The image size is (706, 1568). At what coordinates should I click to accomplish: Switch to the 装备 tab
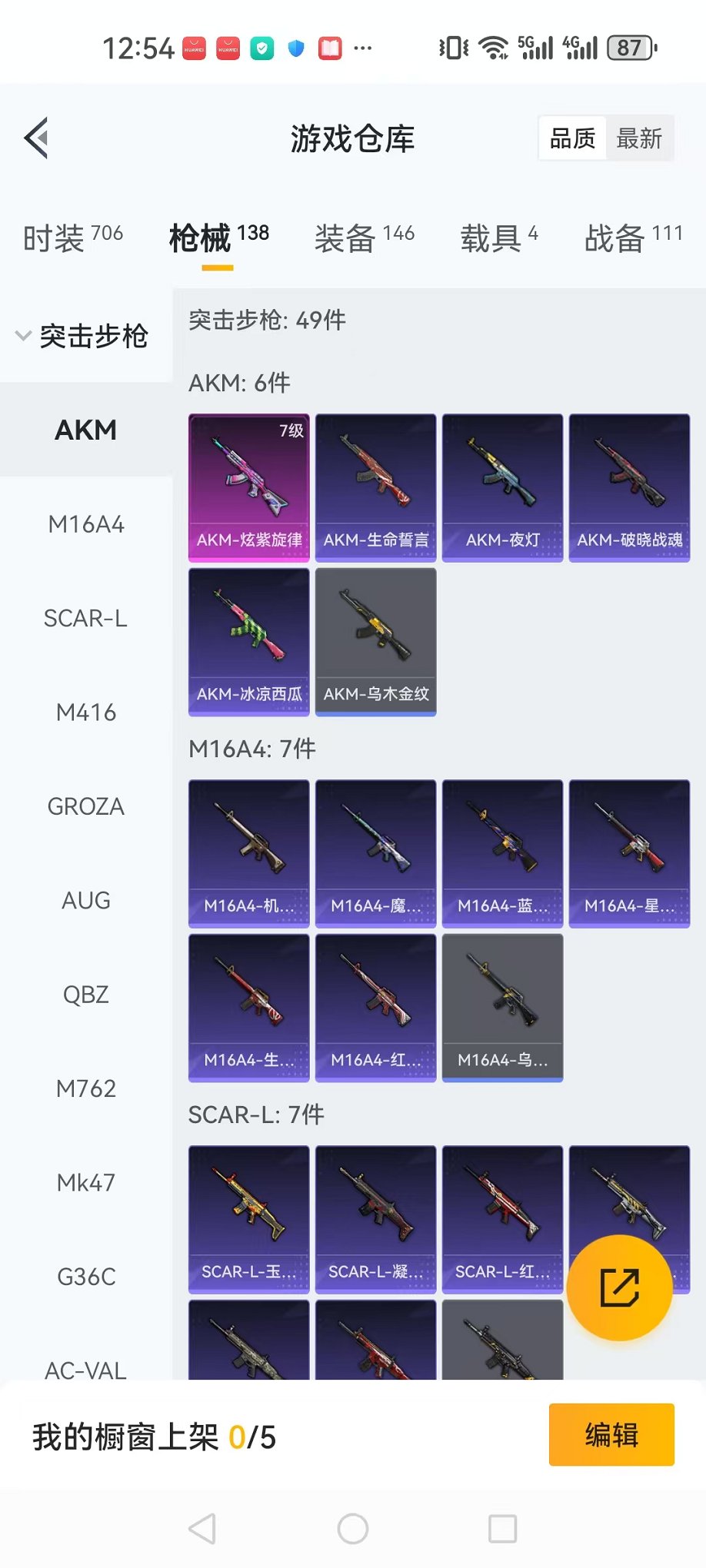coord(364,238)
